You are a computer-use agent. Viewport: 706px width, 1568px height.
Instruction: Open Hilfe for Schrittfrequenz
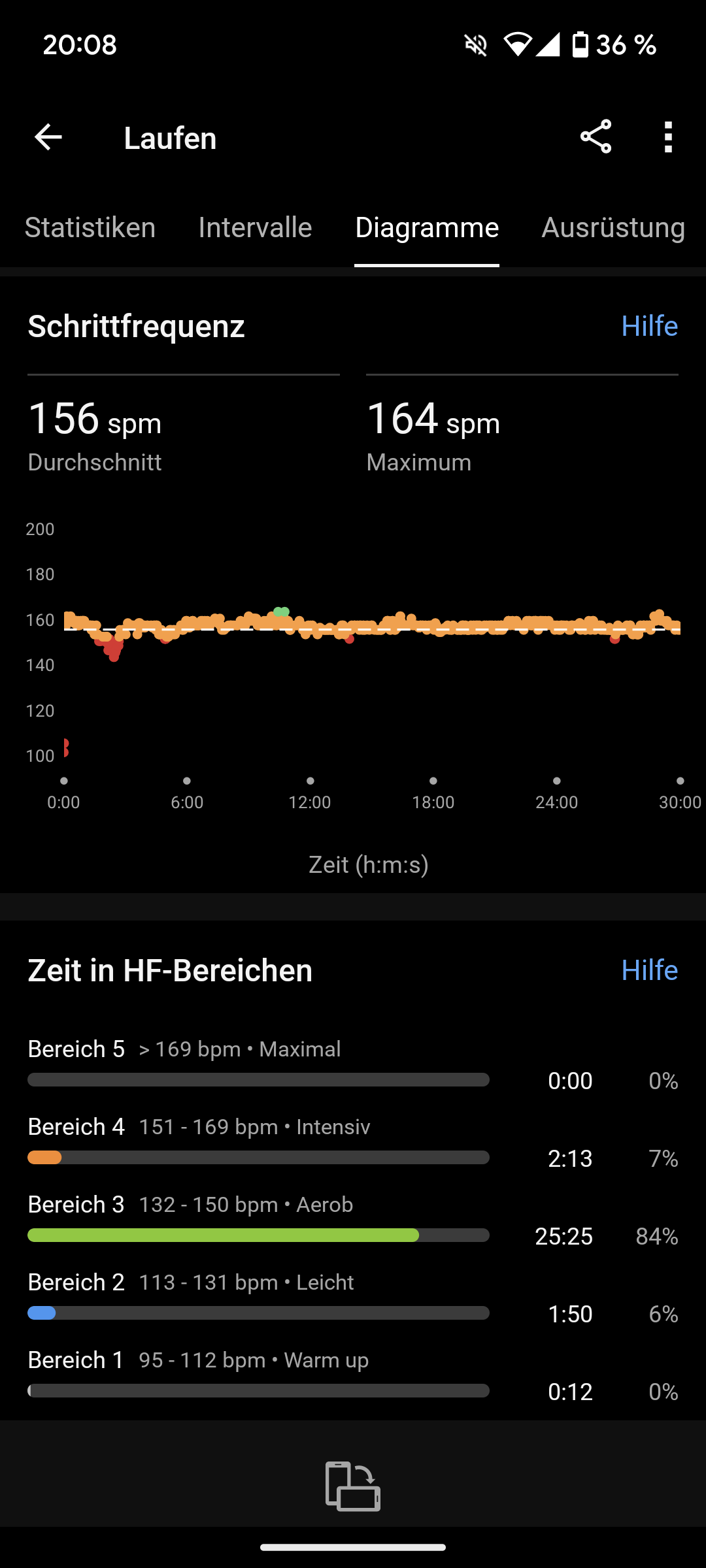649,326
